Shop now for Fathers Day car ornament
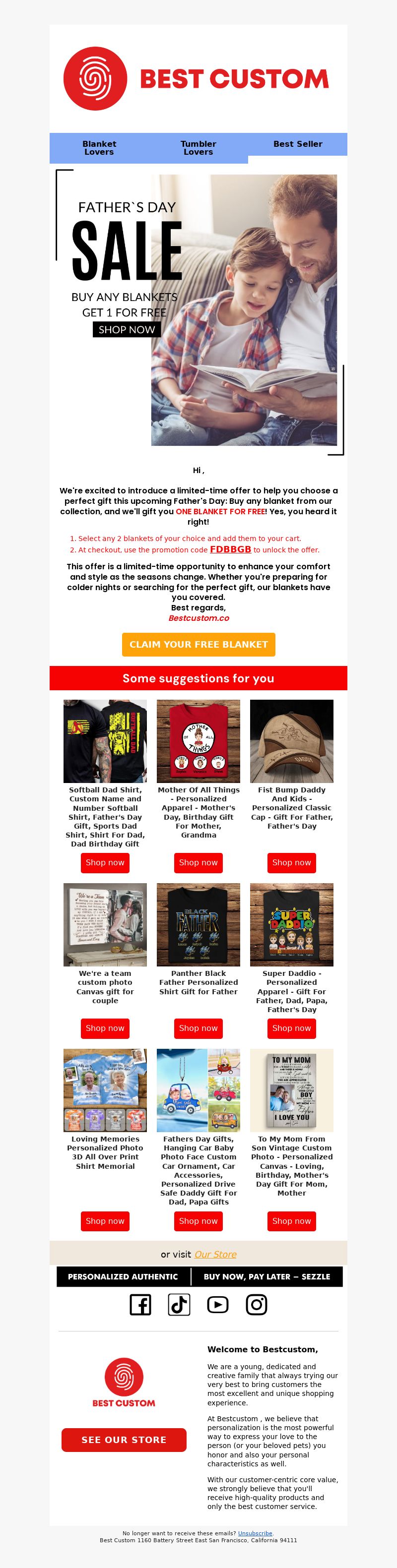 pos(198,1221)
